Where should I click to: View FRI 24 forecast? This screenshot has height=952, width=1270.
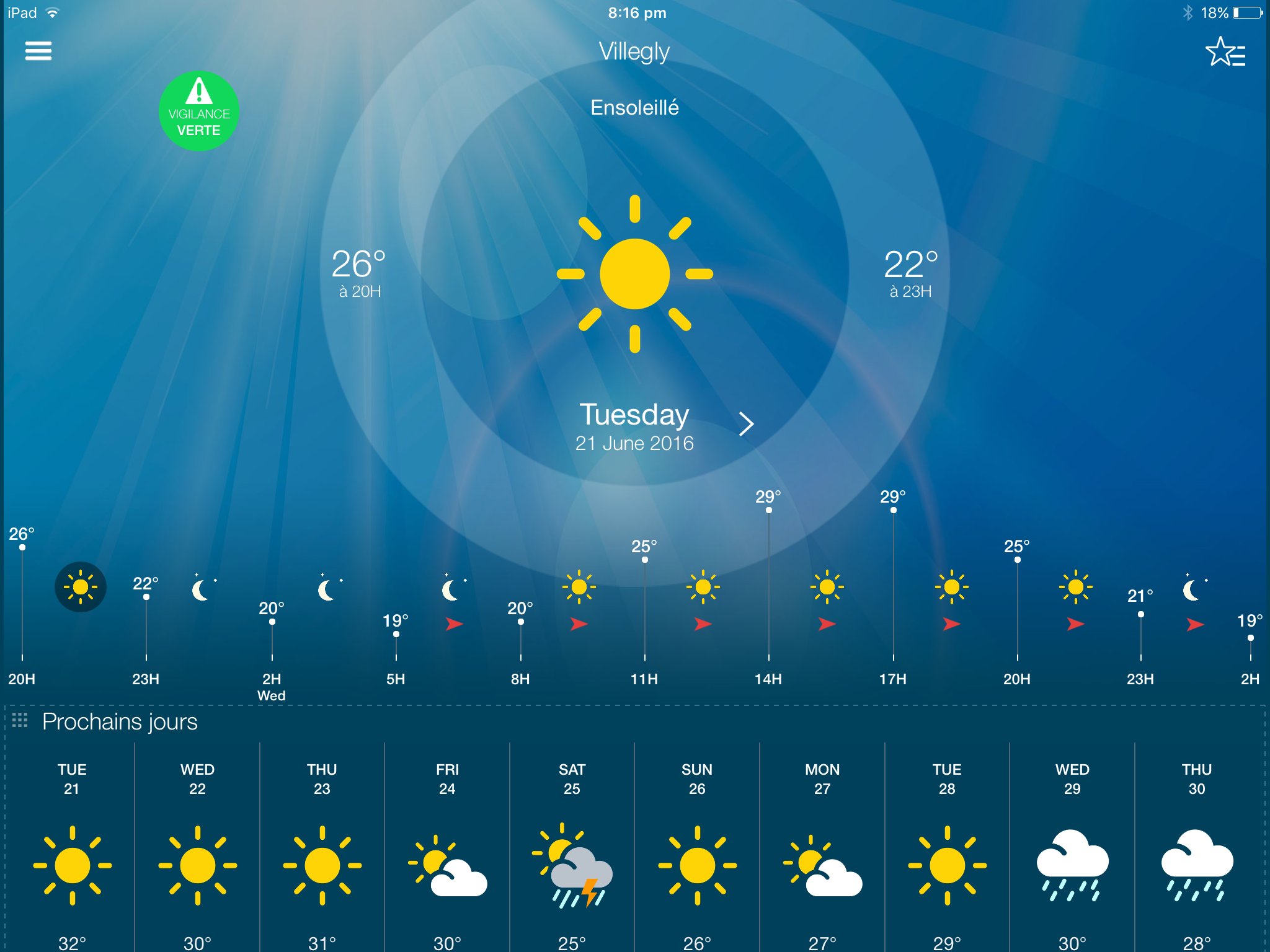click(447, 855)
